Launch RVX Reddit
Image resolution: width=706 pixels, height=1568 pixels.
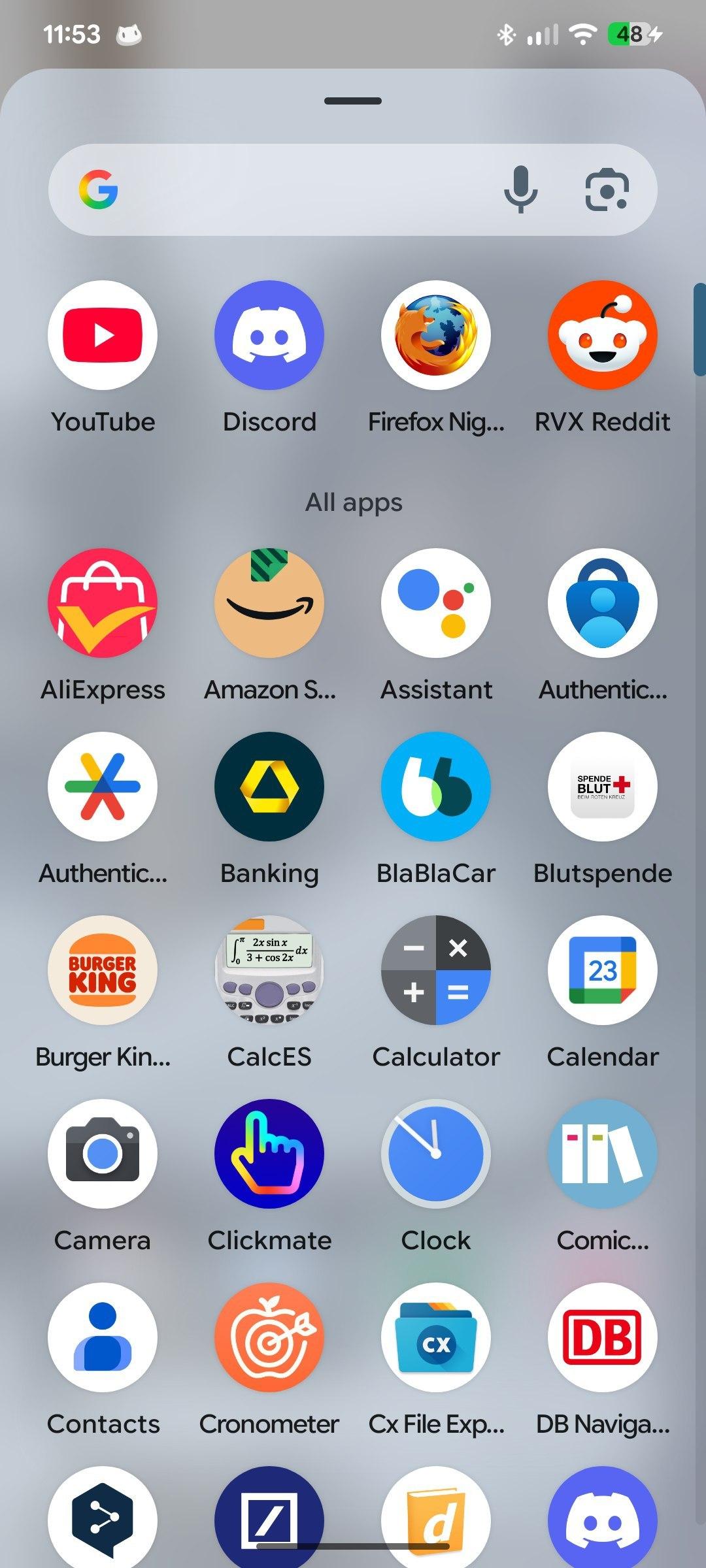(x=602, y=335)
